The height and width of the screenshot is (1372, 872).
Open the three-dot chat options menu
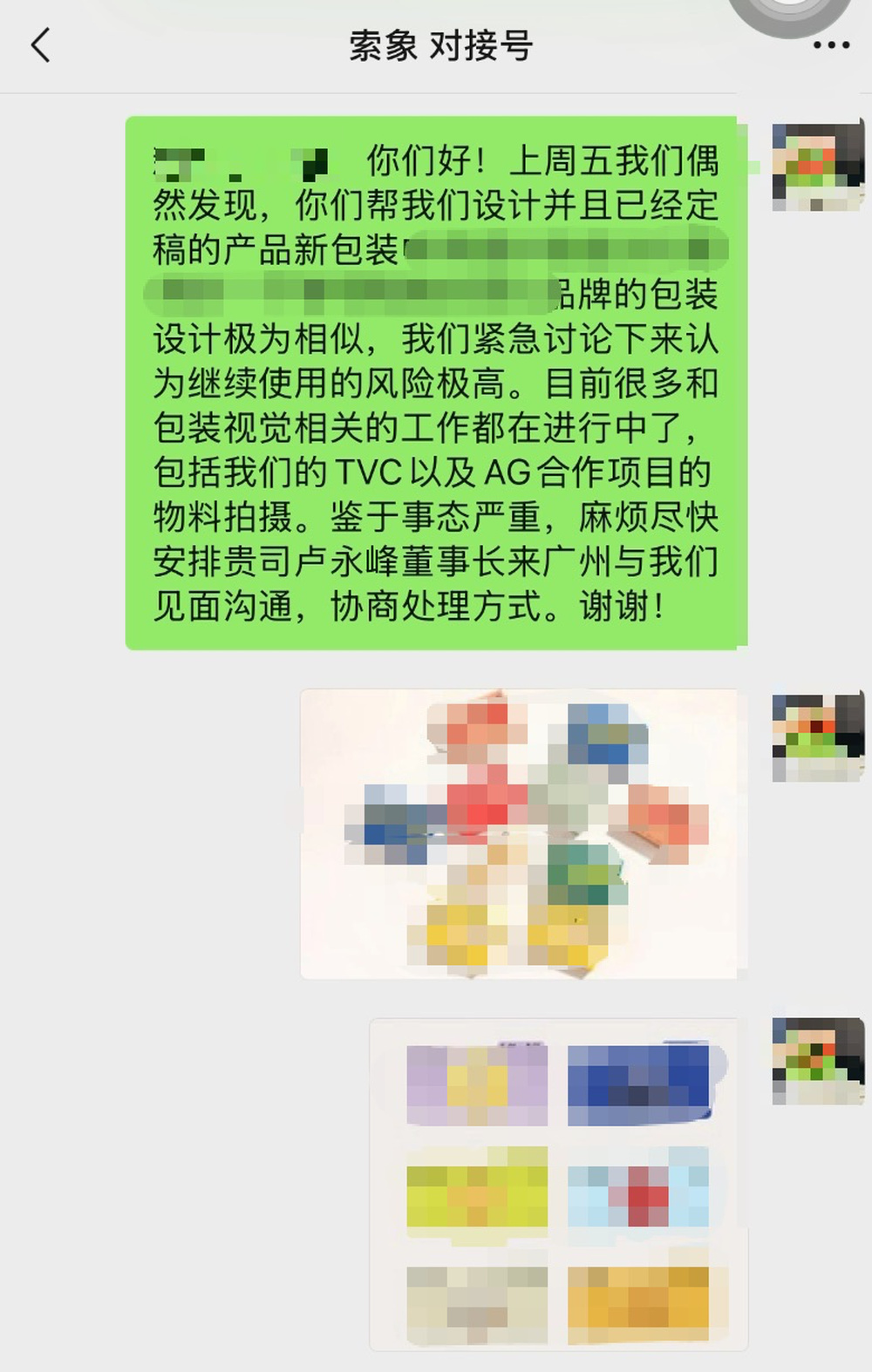tap(830, 45)
